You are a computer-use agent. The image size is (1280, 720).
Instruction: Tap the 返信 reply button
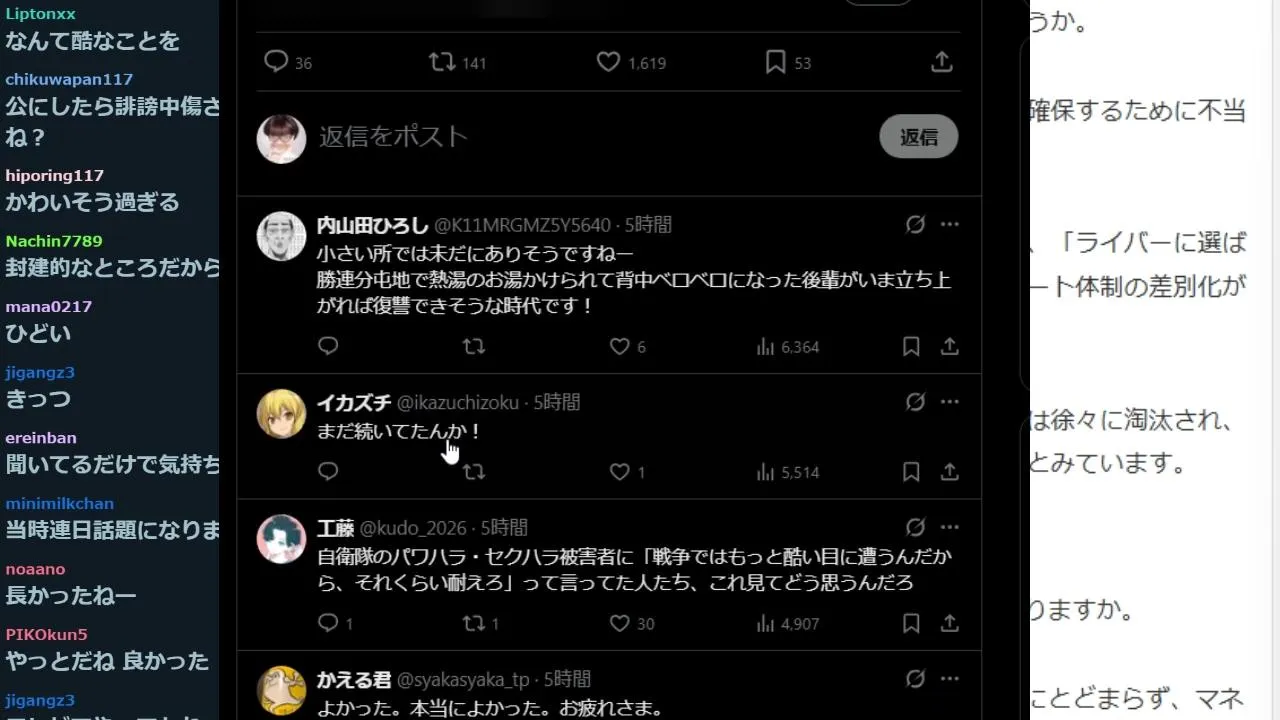(x=918, y=137)
